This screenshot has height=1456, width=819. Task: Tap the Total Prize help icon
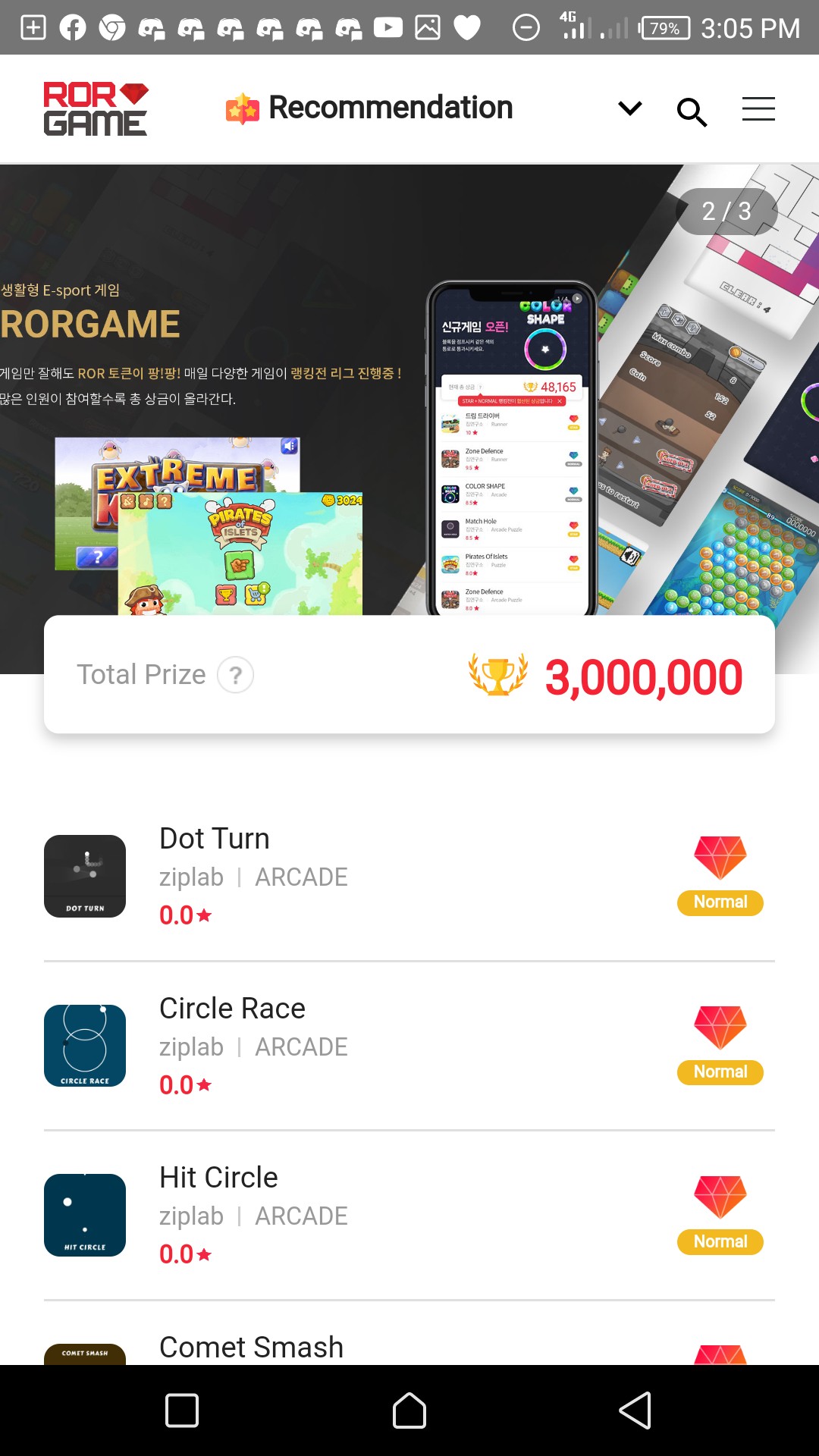(x=236, y=675)
